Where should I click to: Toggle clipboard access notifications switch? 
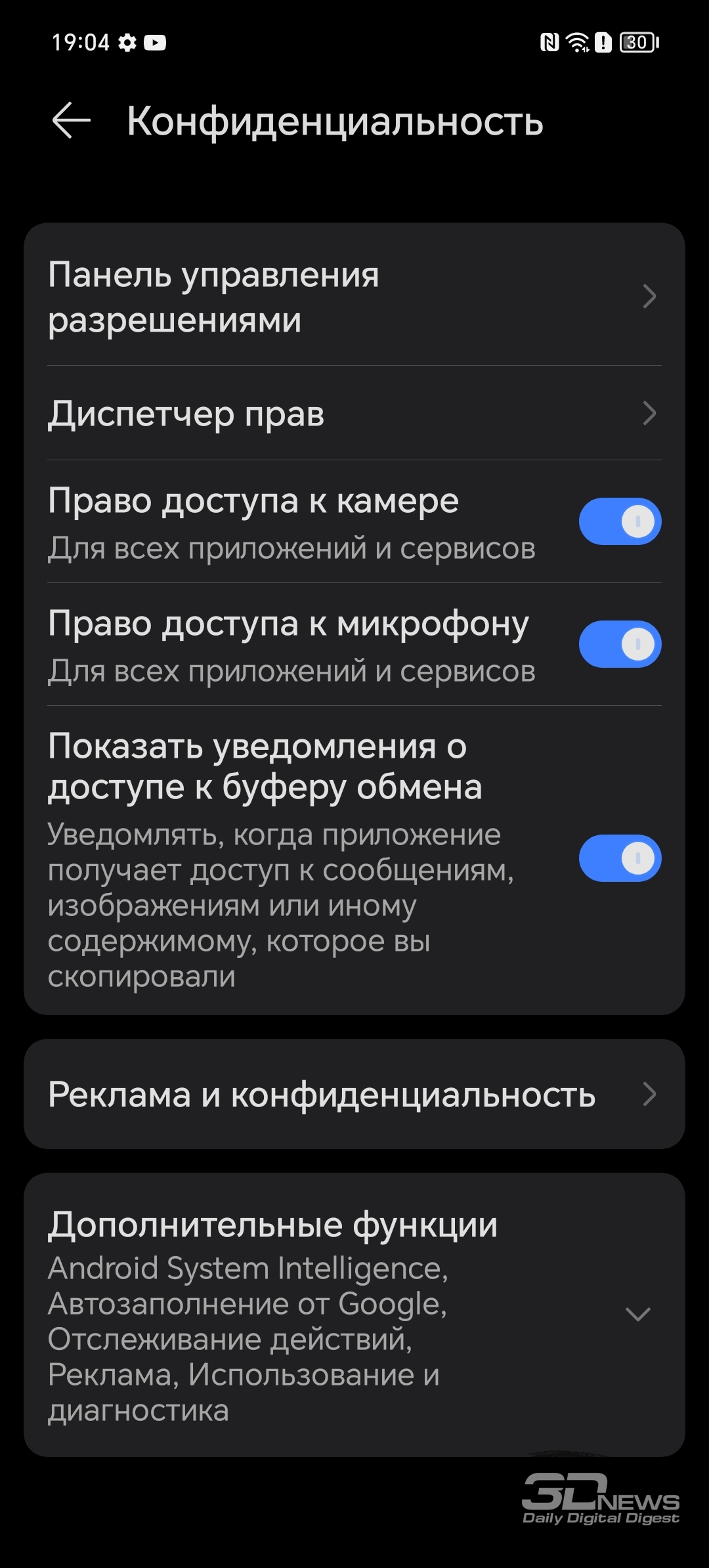point(620,858)
